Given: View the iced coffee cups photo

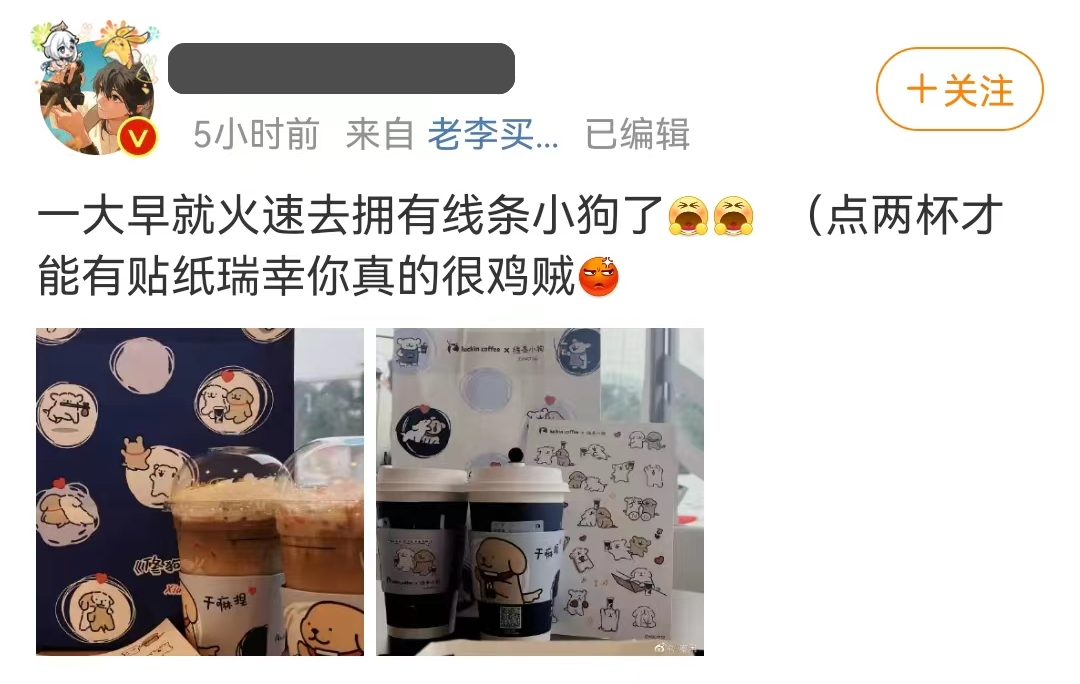Looking at the screenshot, I should coord(200,492).
